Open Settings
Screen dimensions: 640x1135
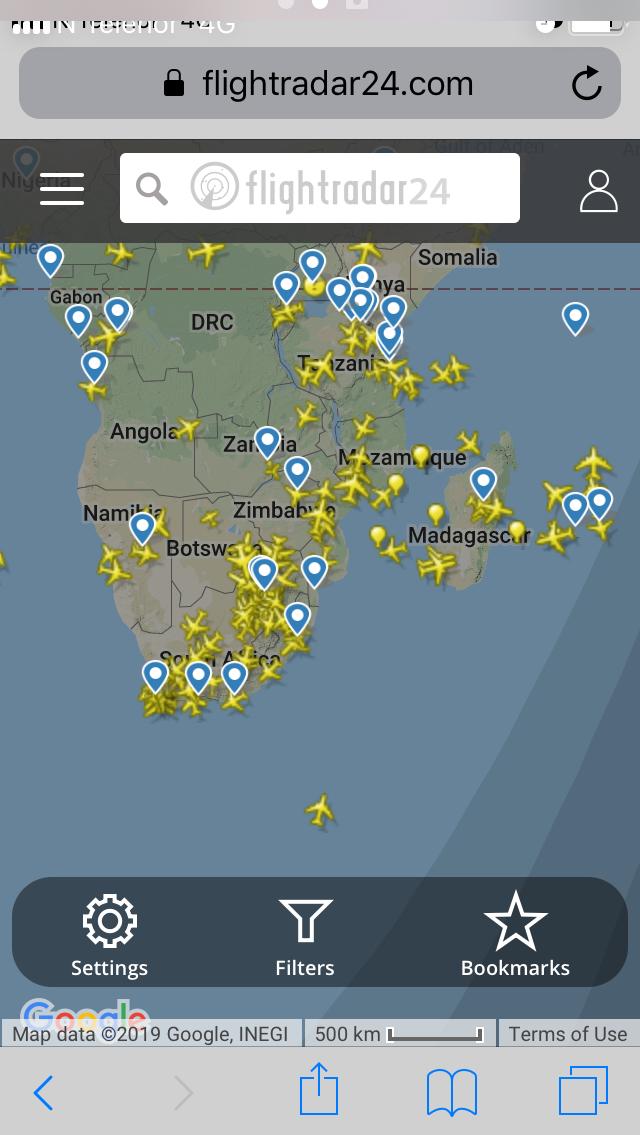tap(109, 937)
